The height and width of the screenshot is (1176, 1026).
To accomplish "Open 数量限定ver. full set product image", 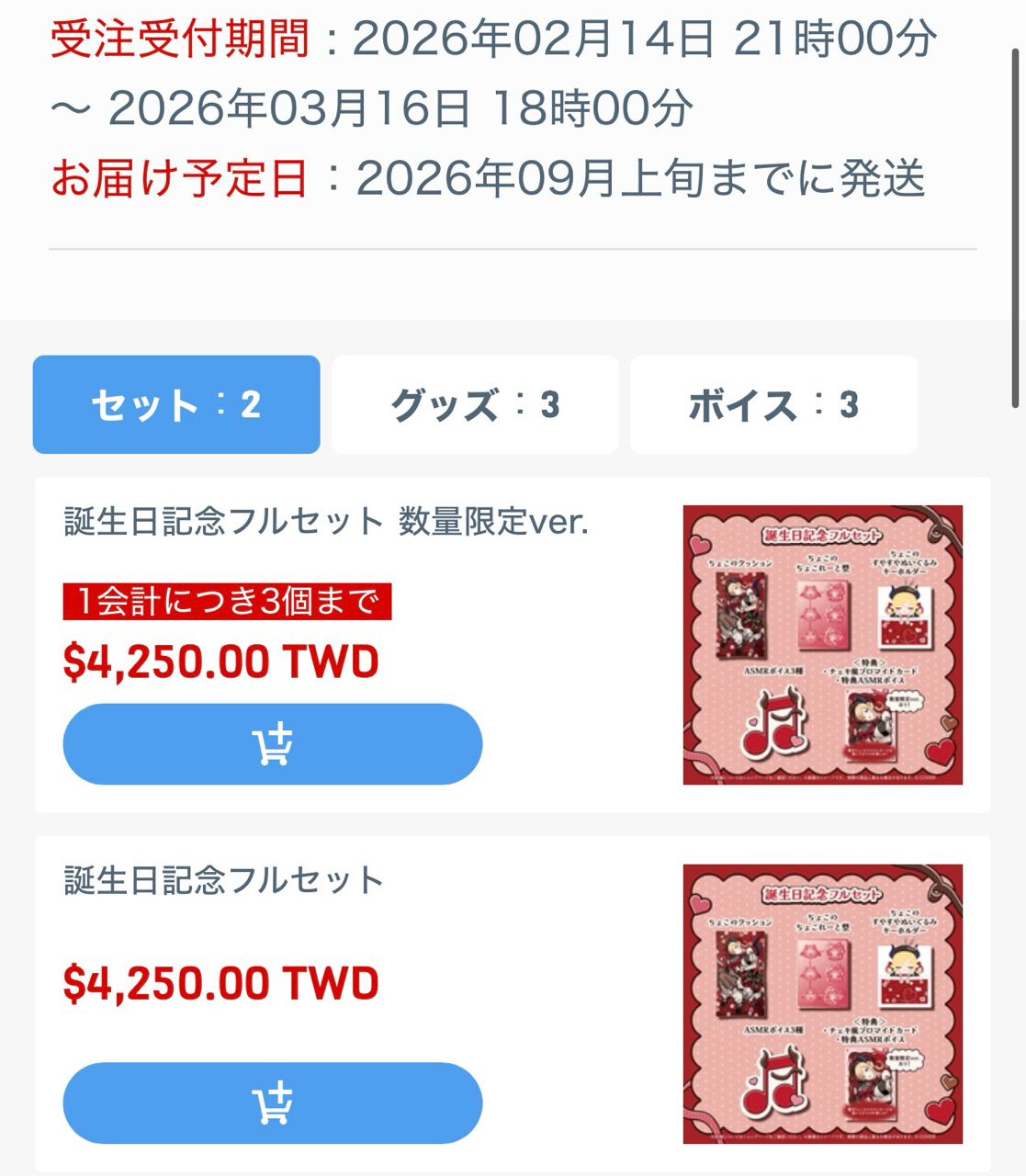I will (822, 645).
